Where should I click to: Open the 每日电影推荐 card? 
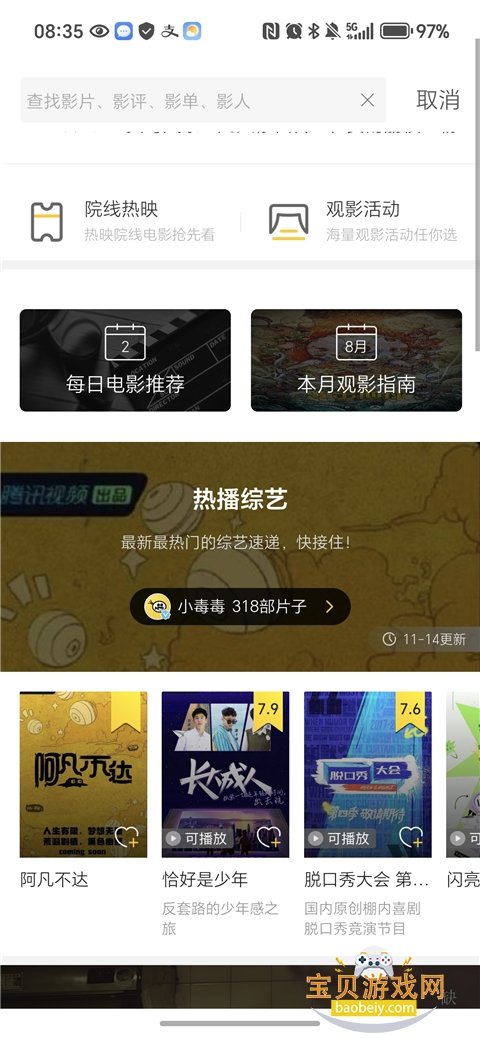coord(125,360)
